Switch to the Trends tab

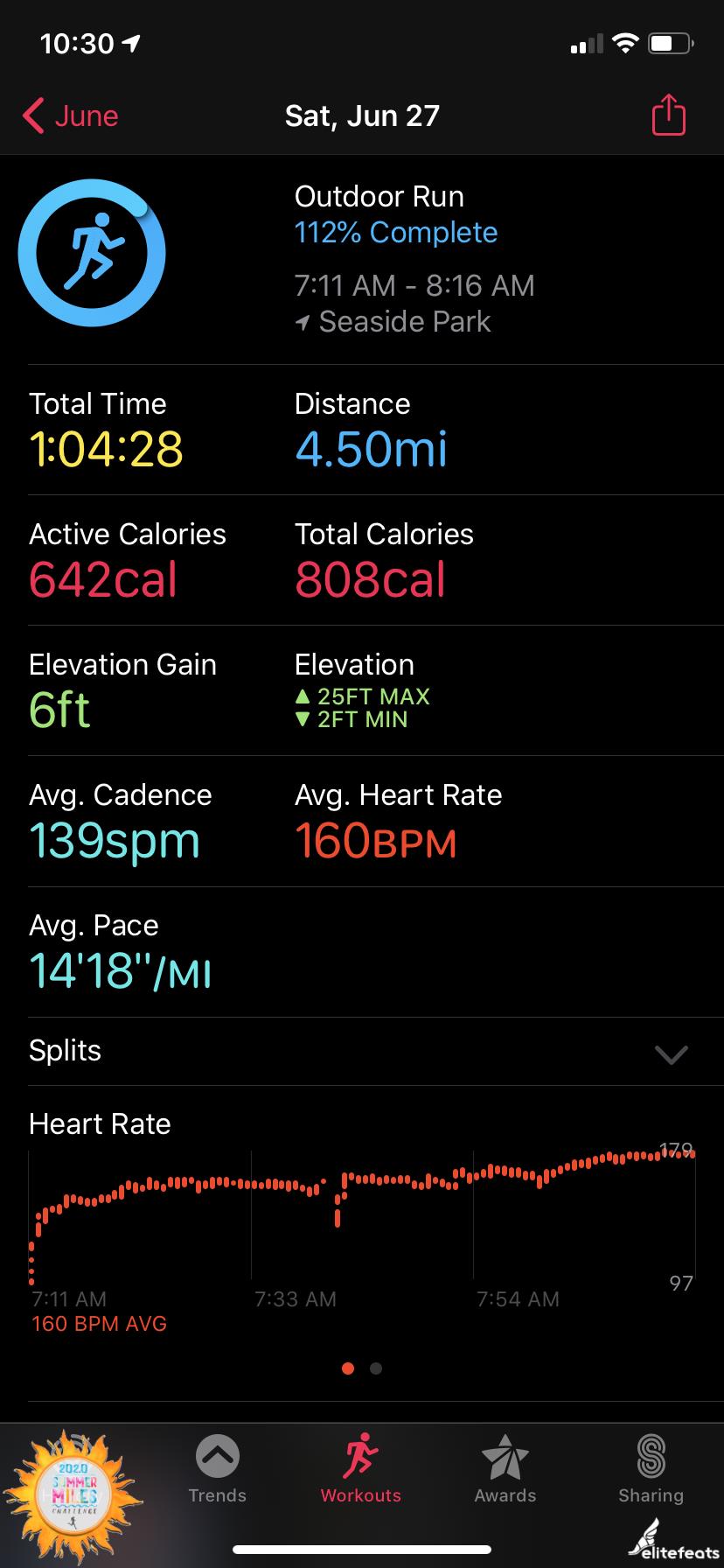click(x=217, y=1468)
